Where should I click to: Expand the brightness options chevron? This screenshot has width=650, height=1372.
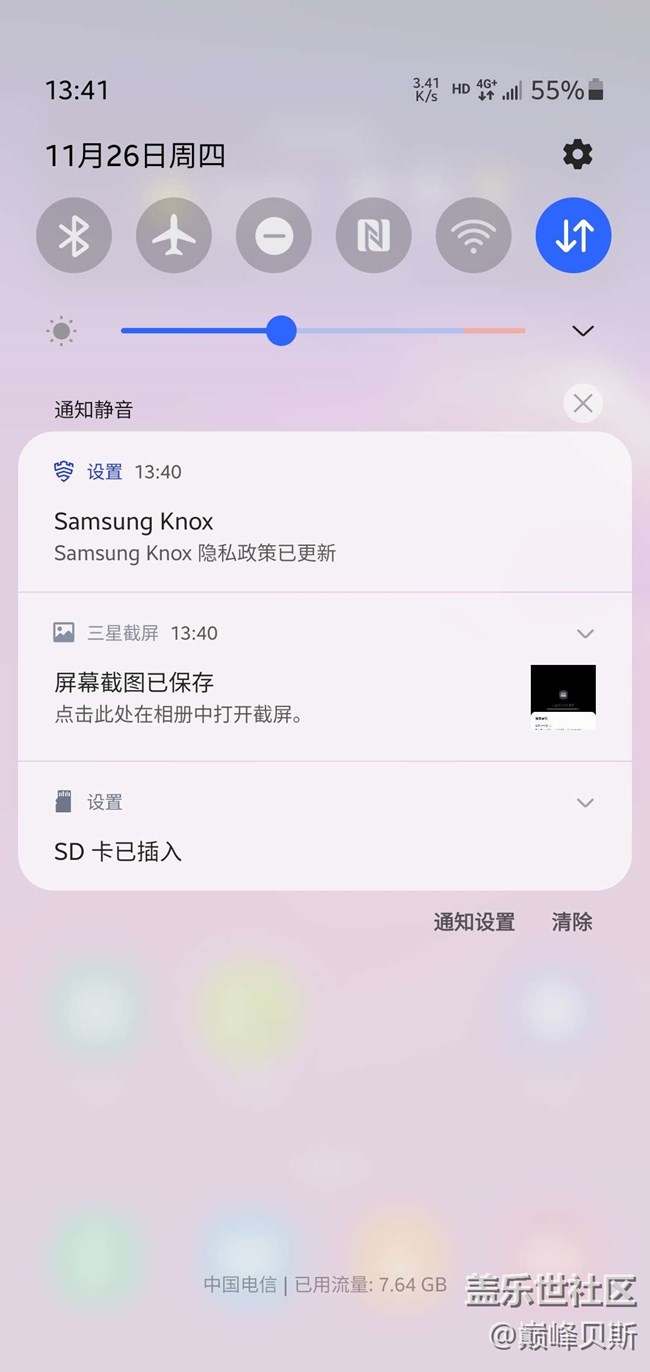tap(583, 331)
